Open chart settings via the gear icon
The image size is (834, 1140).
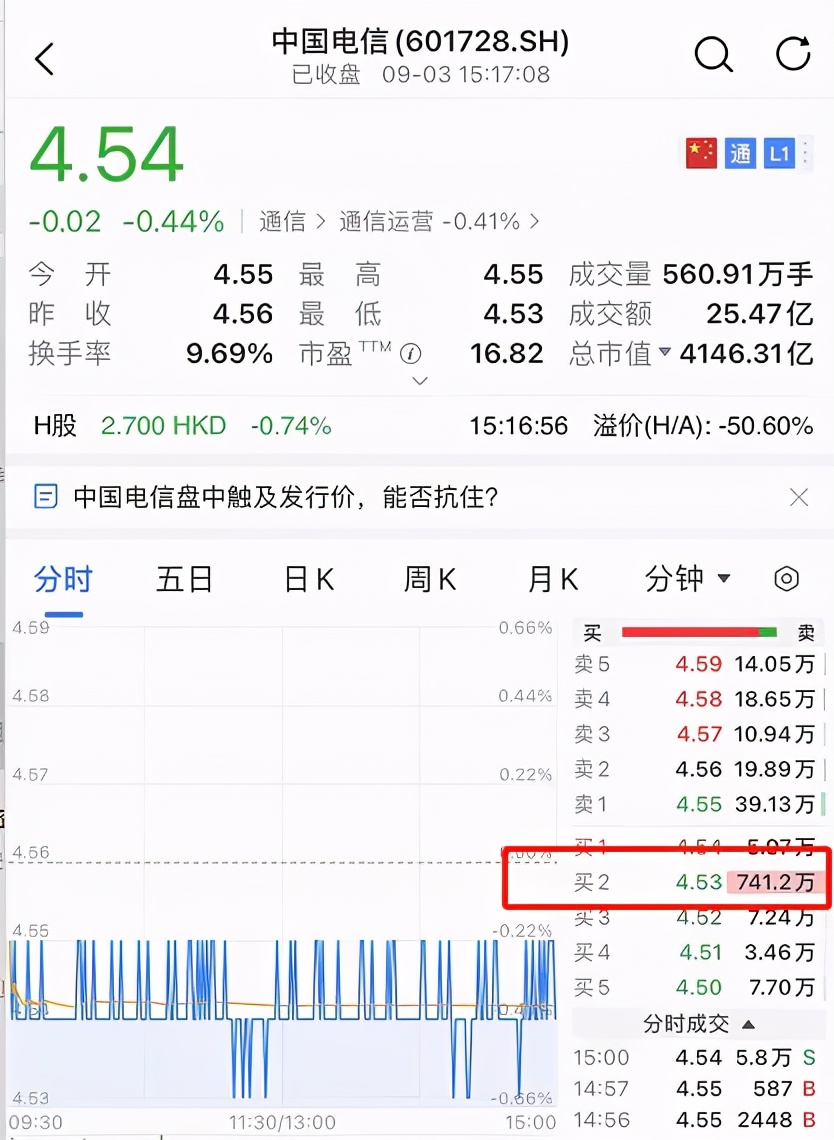tap(786, 578)
